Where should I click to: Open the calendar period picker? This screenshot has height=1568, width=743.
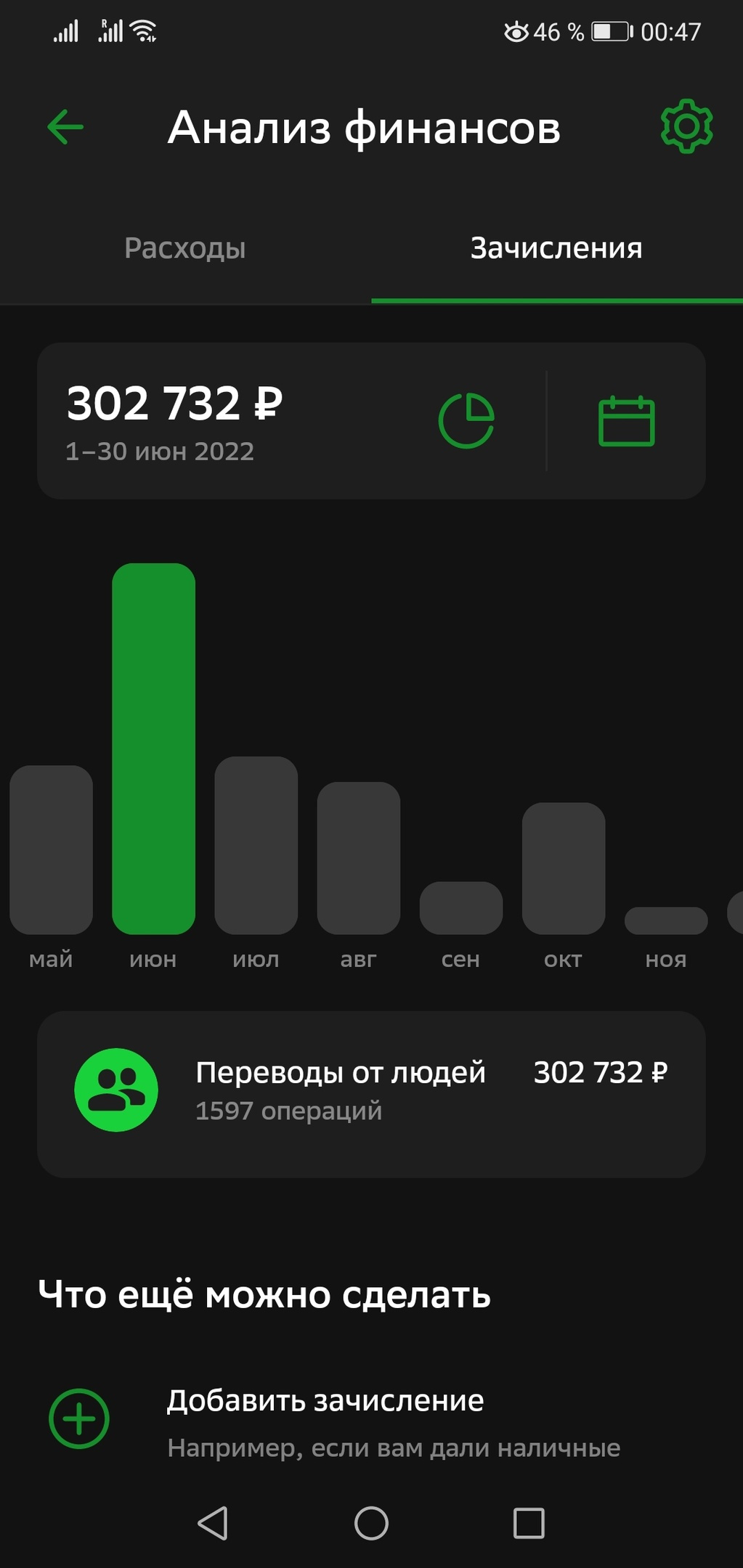pos(626,421)
